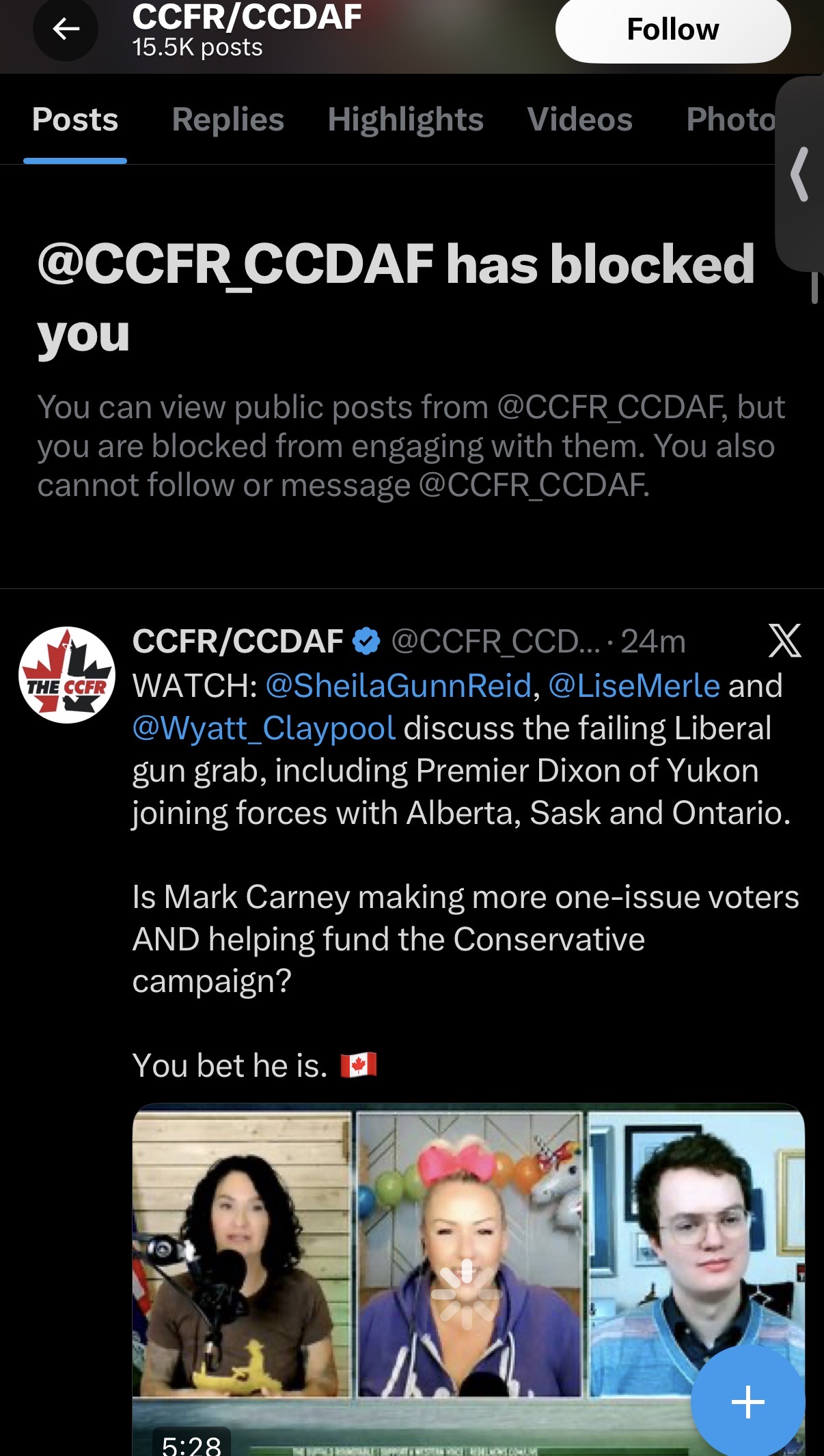Go back using the arrow icon
824x1456 pixels.
[66, 29]
